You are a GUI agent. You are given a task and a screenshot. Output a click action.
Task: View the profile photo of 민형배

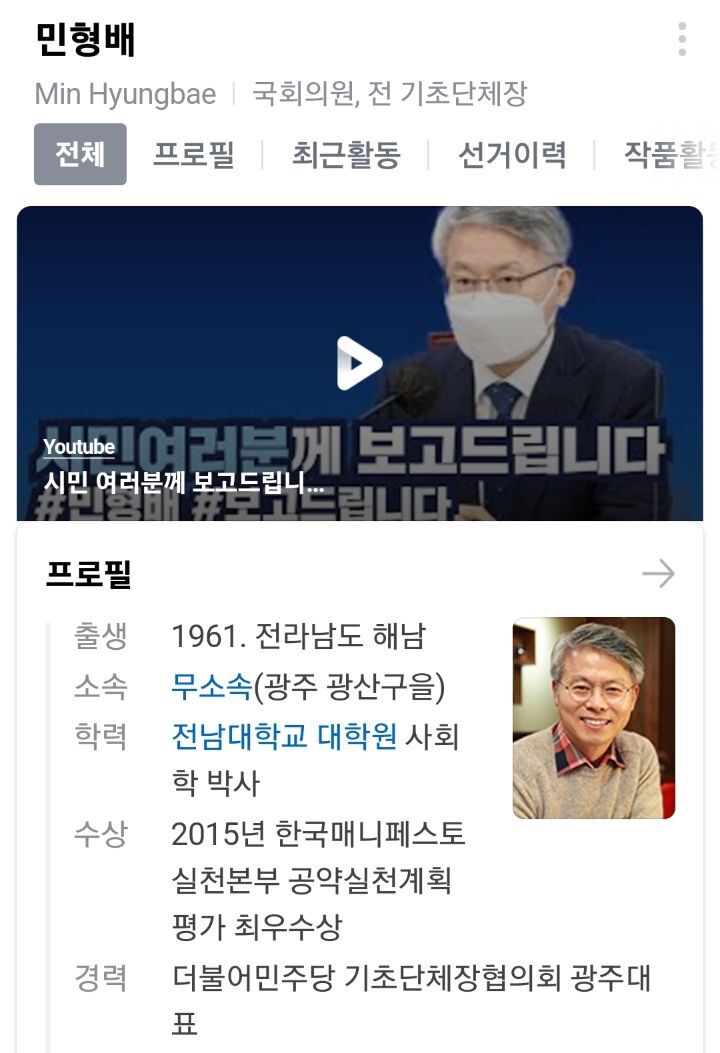(594, 718)
